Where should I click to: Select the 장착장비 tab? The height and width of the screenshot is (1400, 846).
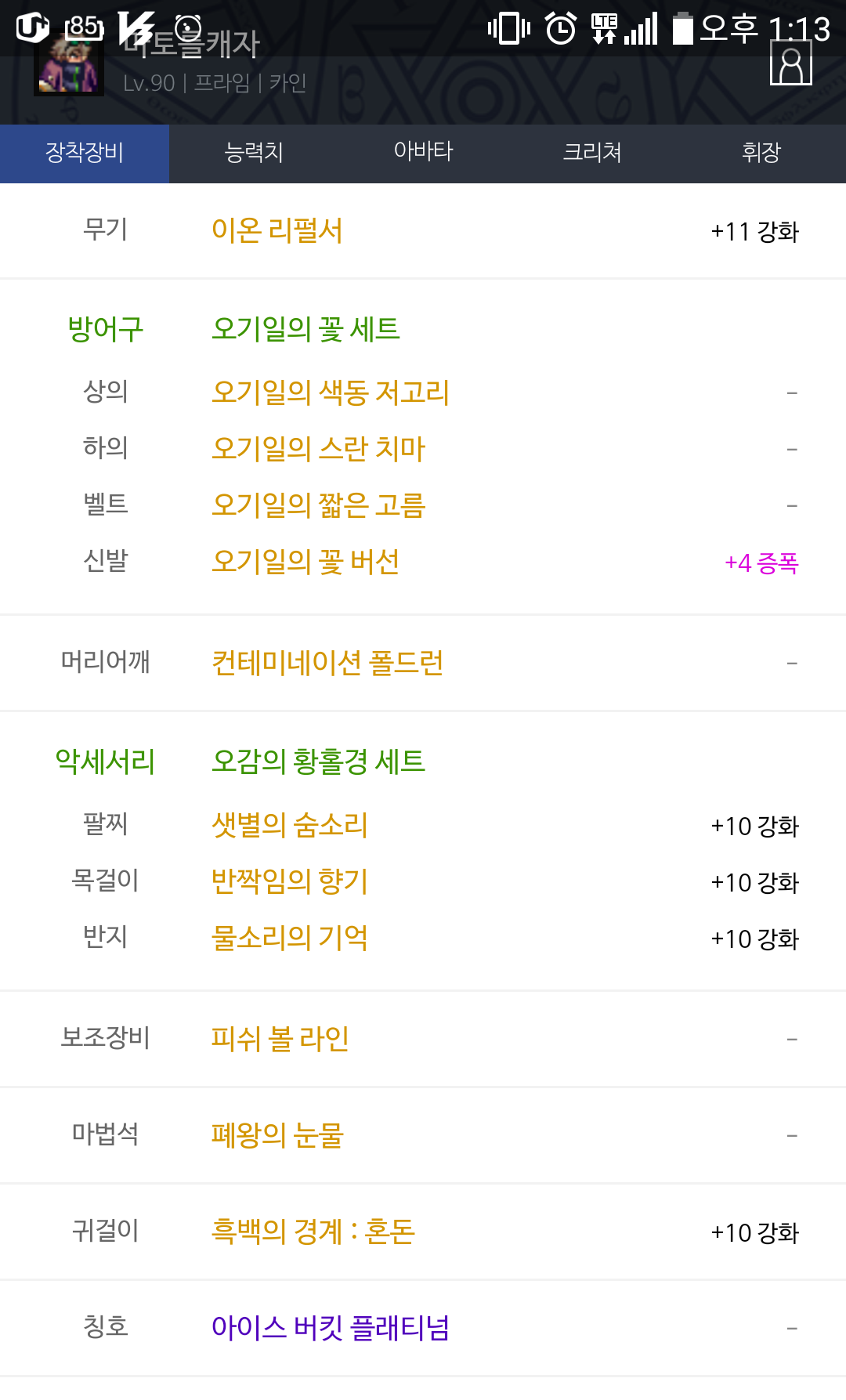[x=85, y=153]
